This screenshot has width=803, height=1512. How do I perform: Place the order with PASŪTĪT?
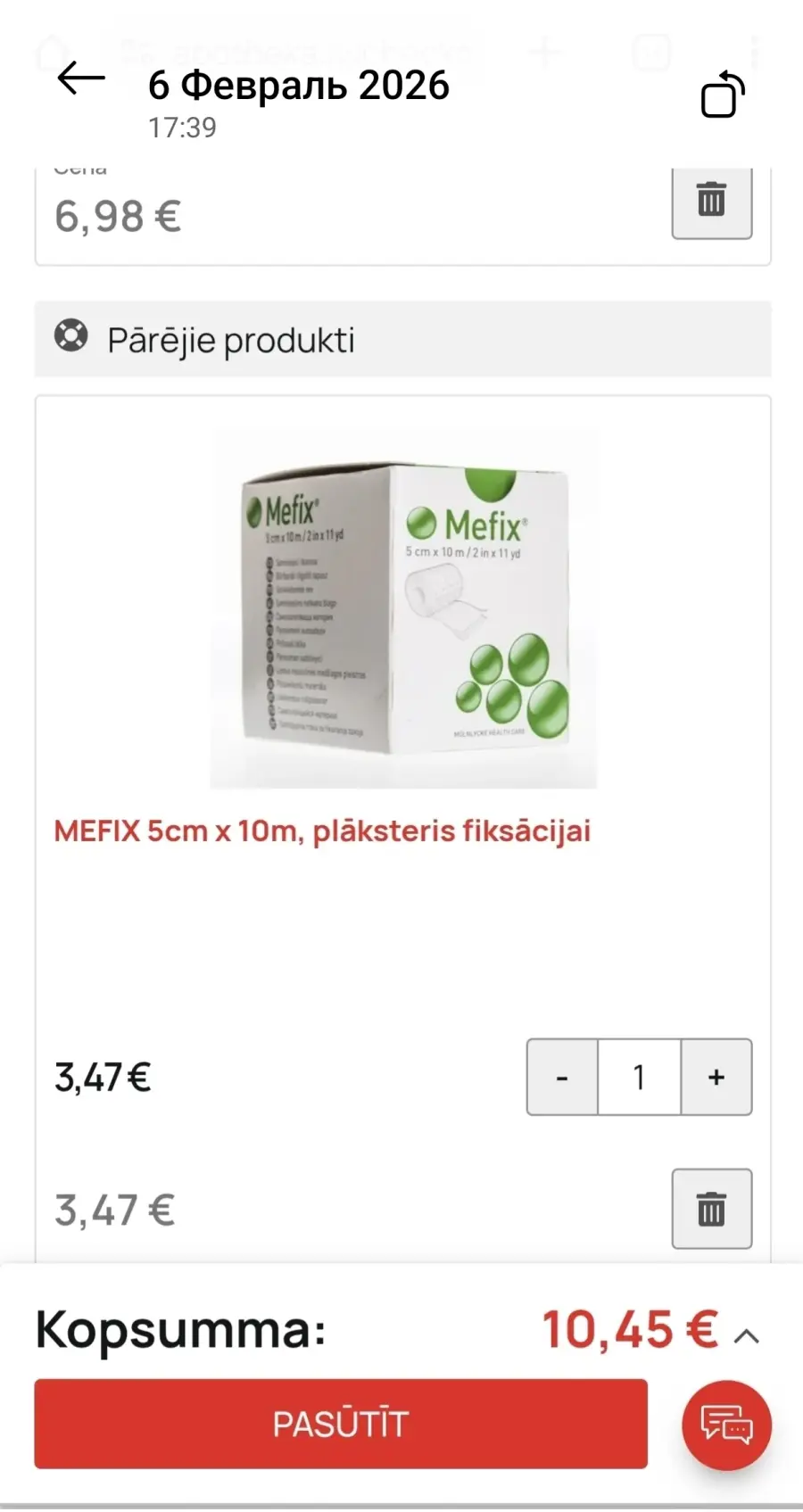pos(341,1424)
